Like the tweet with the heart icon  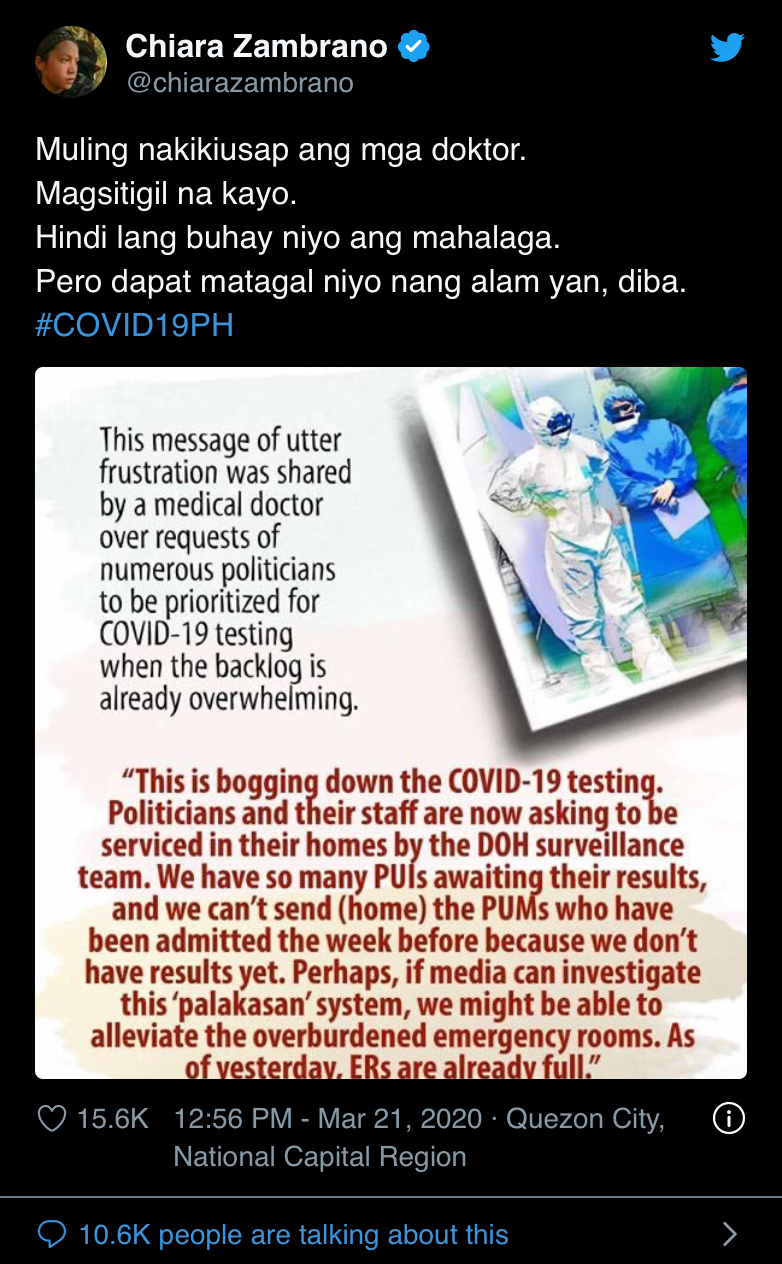coord(52,1118)
